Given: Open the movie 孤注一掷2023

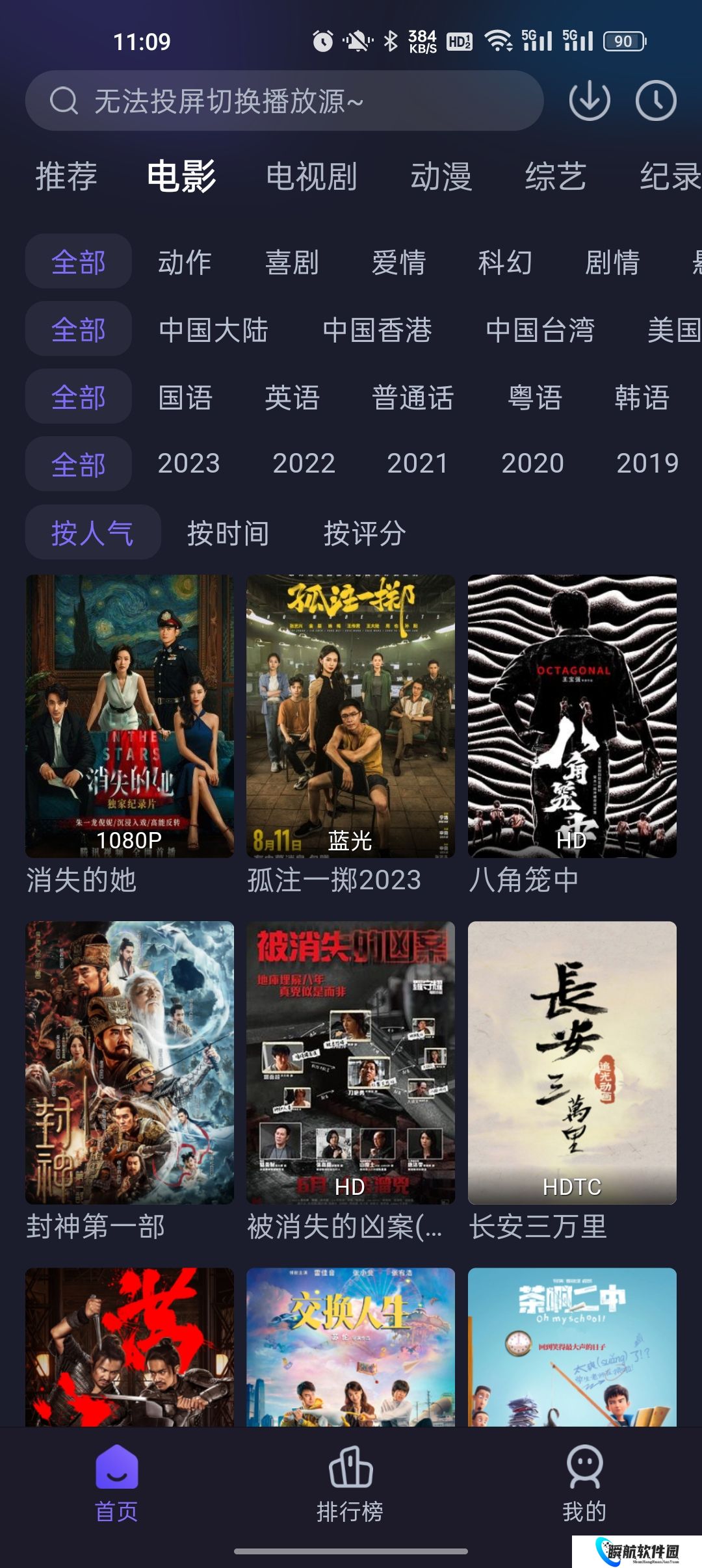Looking at the screenshot, I should 350,716.
